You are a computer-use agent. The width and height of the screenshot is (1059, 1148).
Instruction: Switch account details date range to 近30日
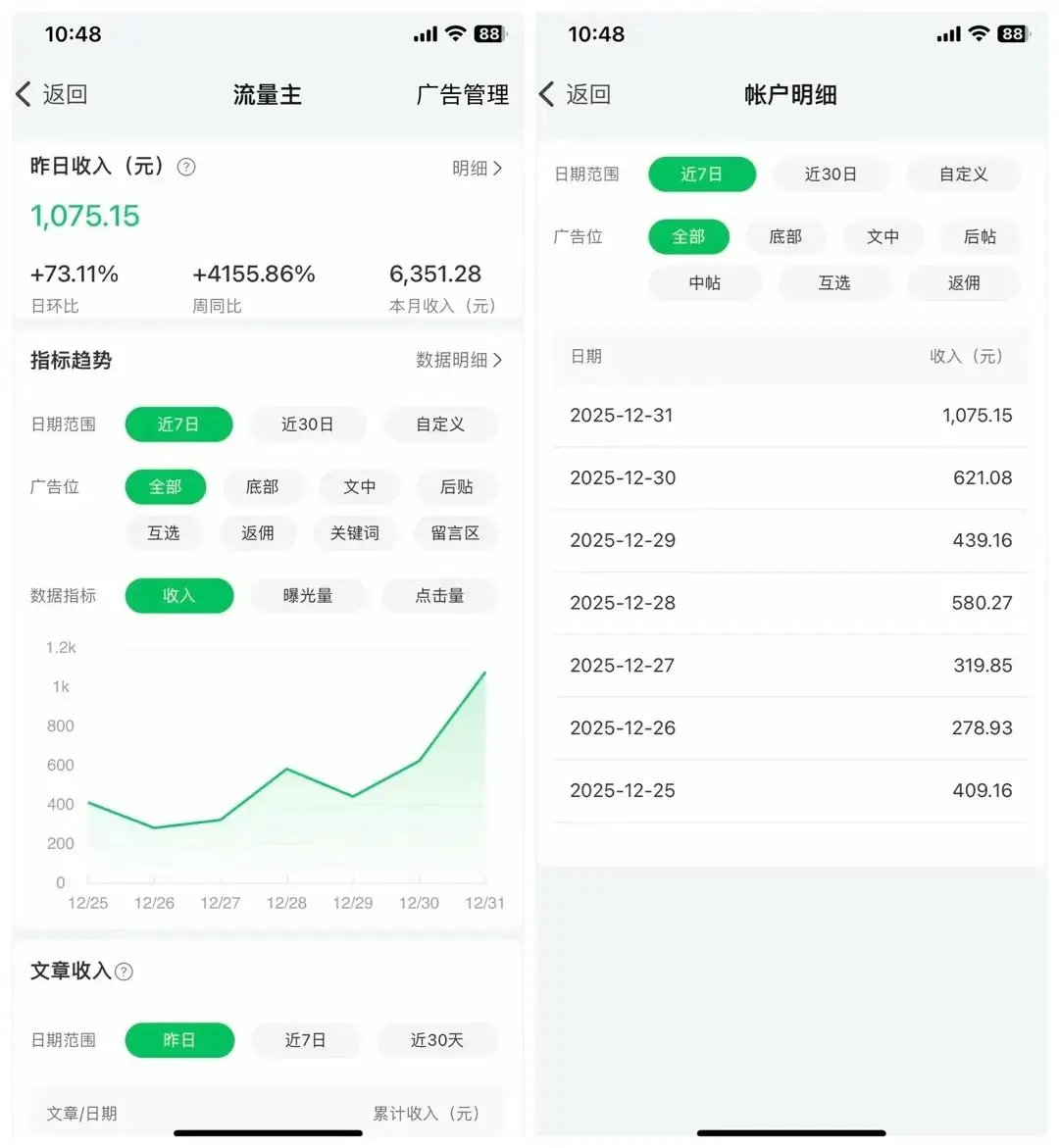[832, 174]
